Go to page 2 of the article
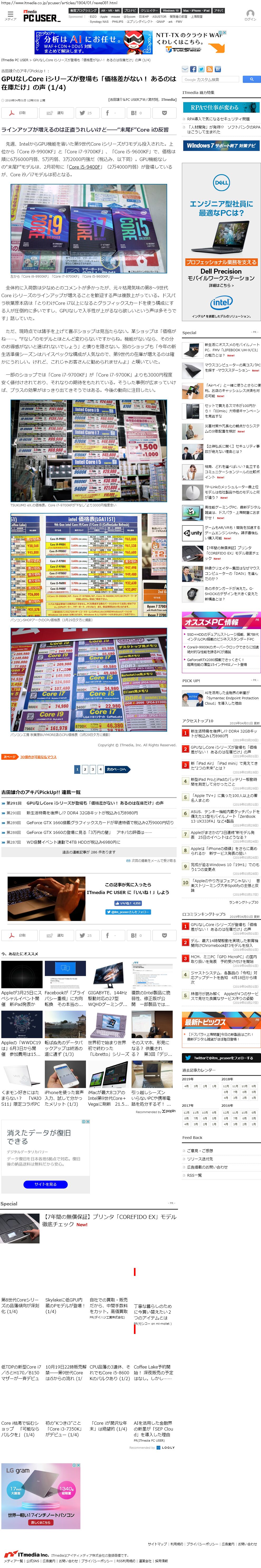 tap(85, 769)
